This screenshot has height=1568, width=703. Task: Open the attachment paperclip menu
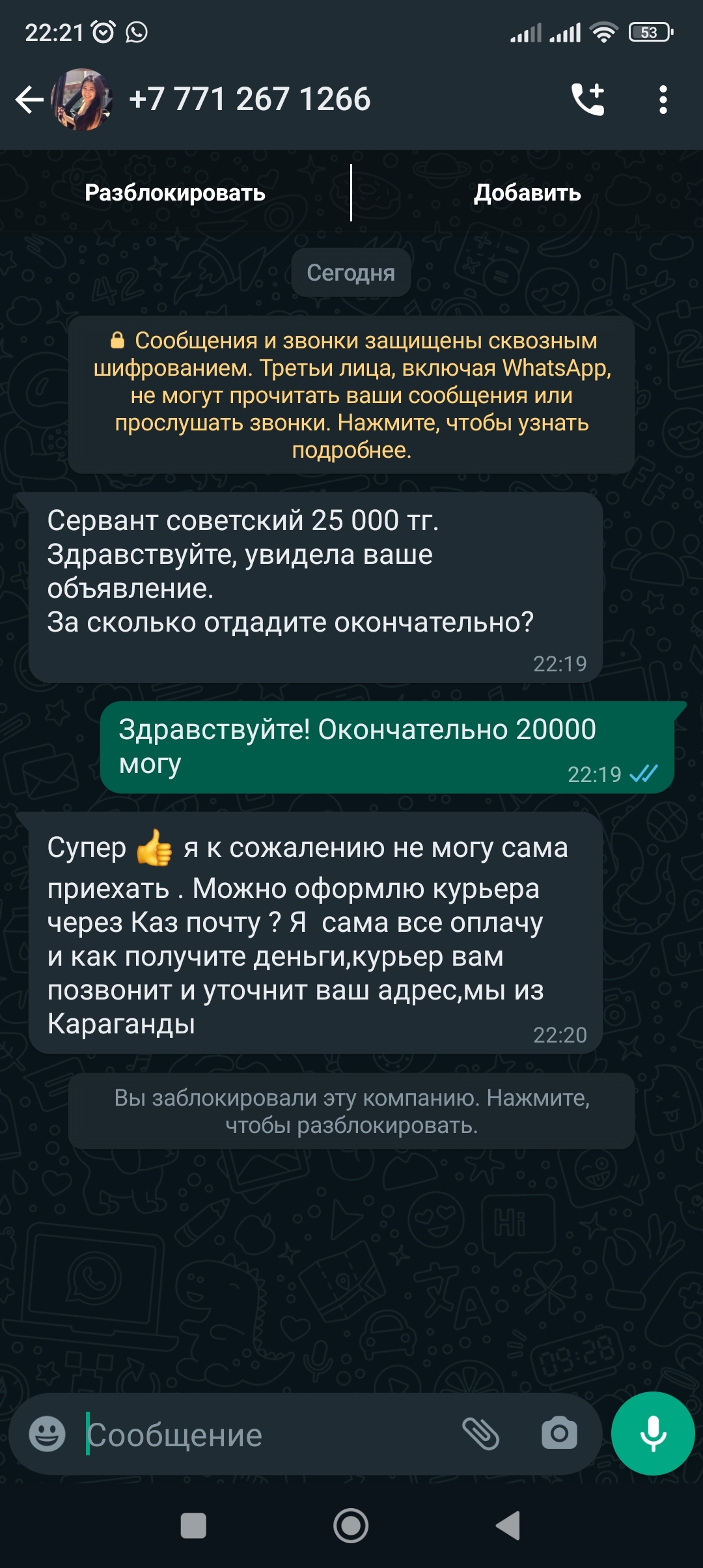480,1434
